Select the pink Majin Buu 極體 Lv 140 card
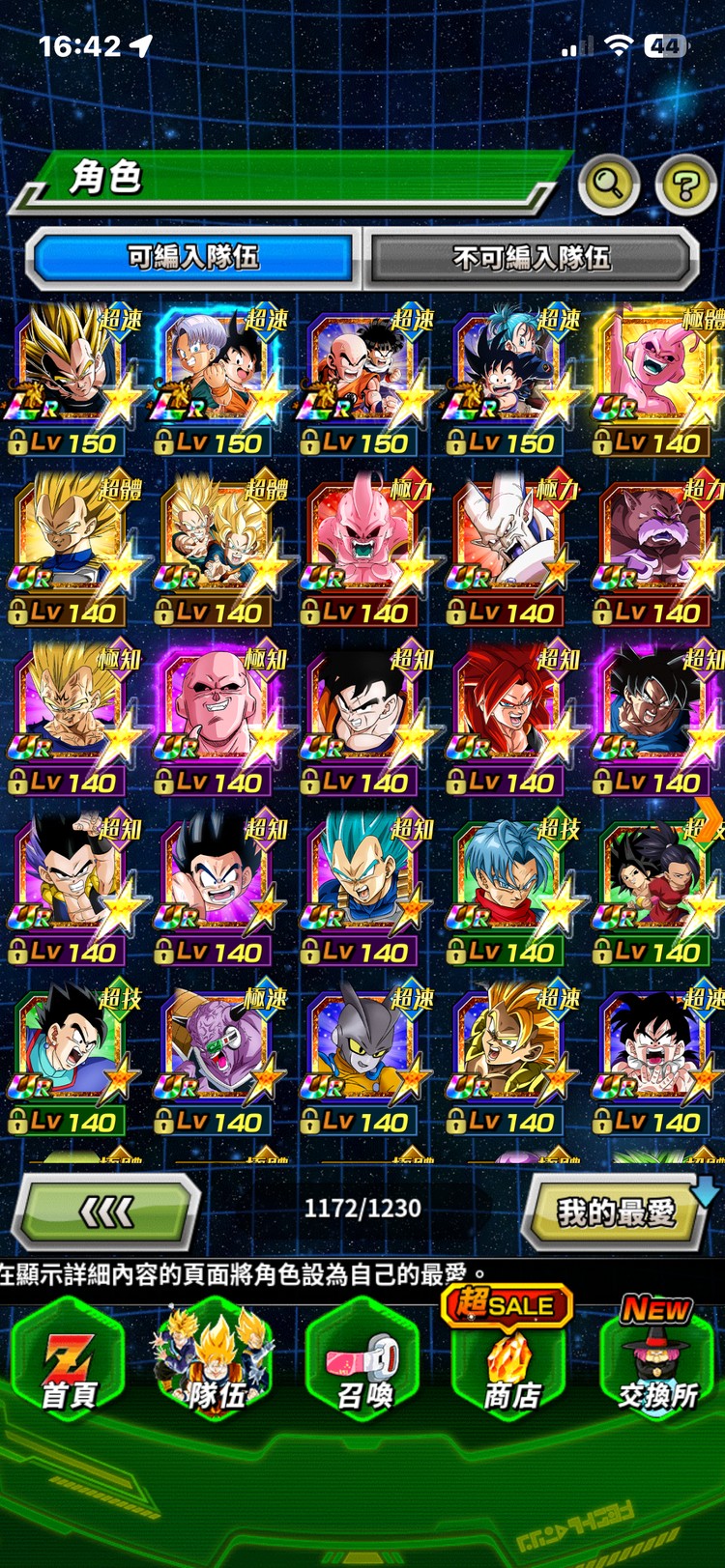Viewport: 725px width, 1568px height. click(x=654, y=378)
